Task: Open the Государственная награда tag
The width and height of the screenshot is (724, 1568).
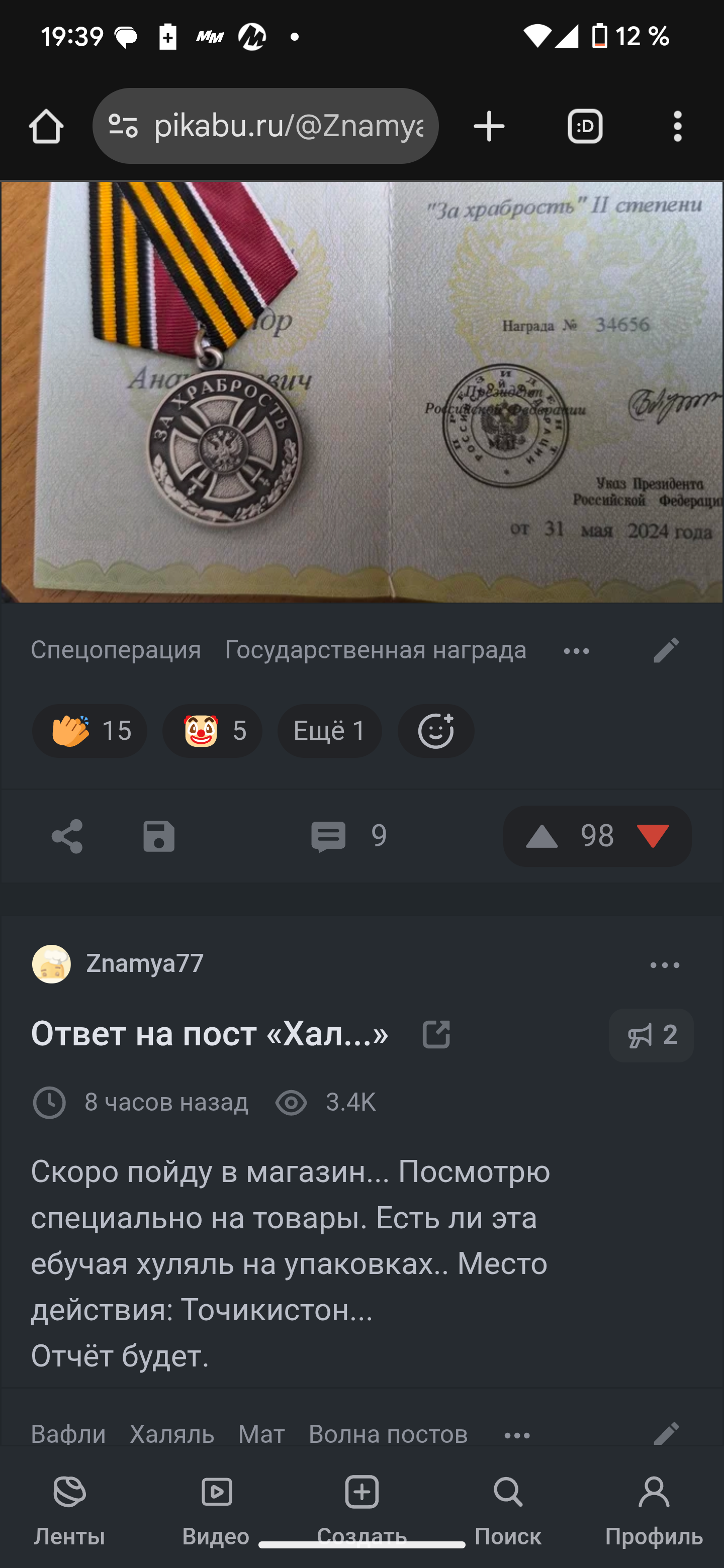Action: coord(375,650)
